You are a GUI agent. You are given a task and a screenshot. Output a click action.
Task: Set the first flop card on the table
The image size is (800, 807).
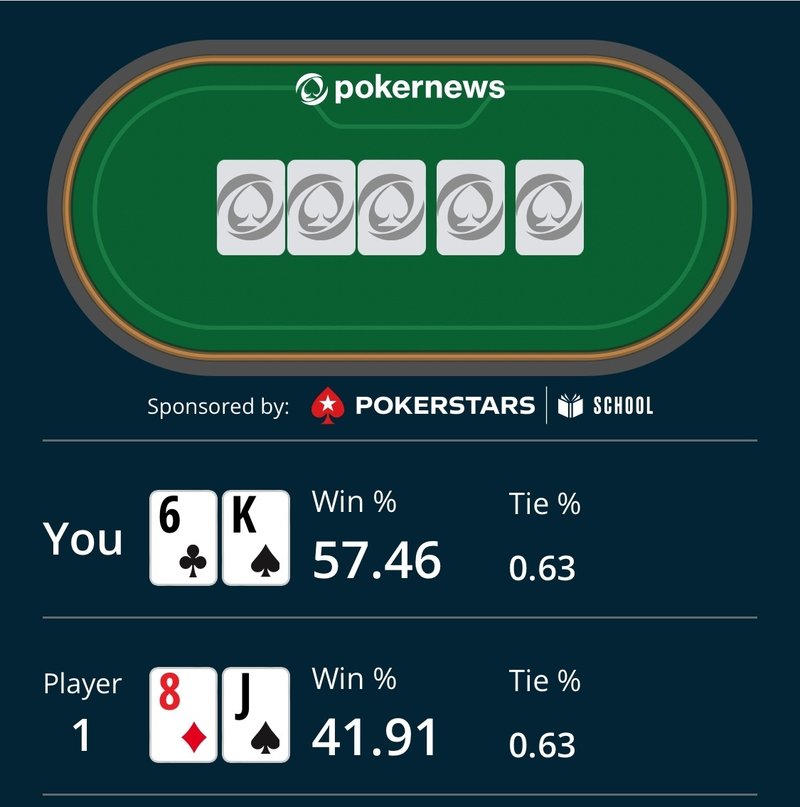251,207
